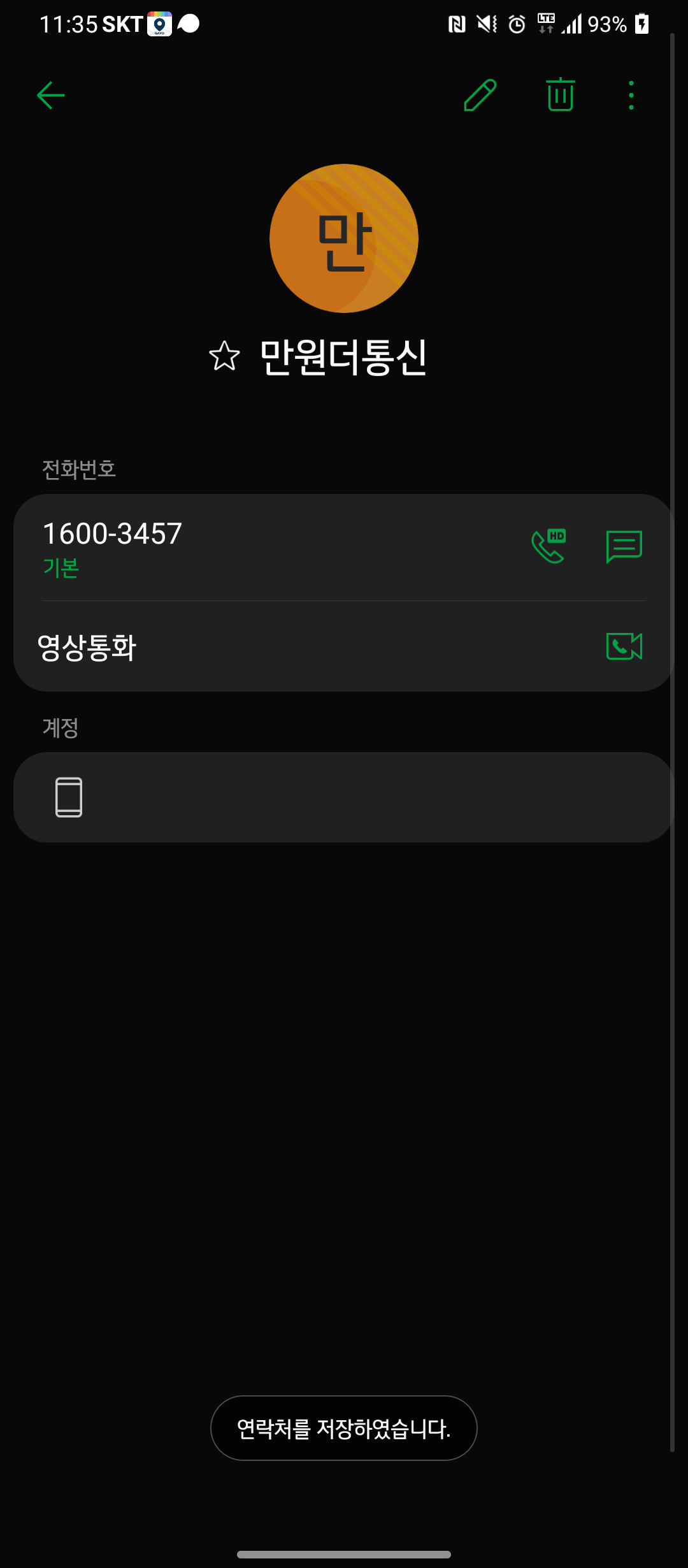
Task: Mark 만원더통신 as a favorite with the star
Action: point(224,356)
